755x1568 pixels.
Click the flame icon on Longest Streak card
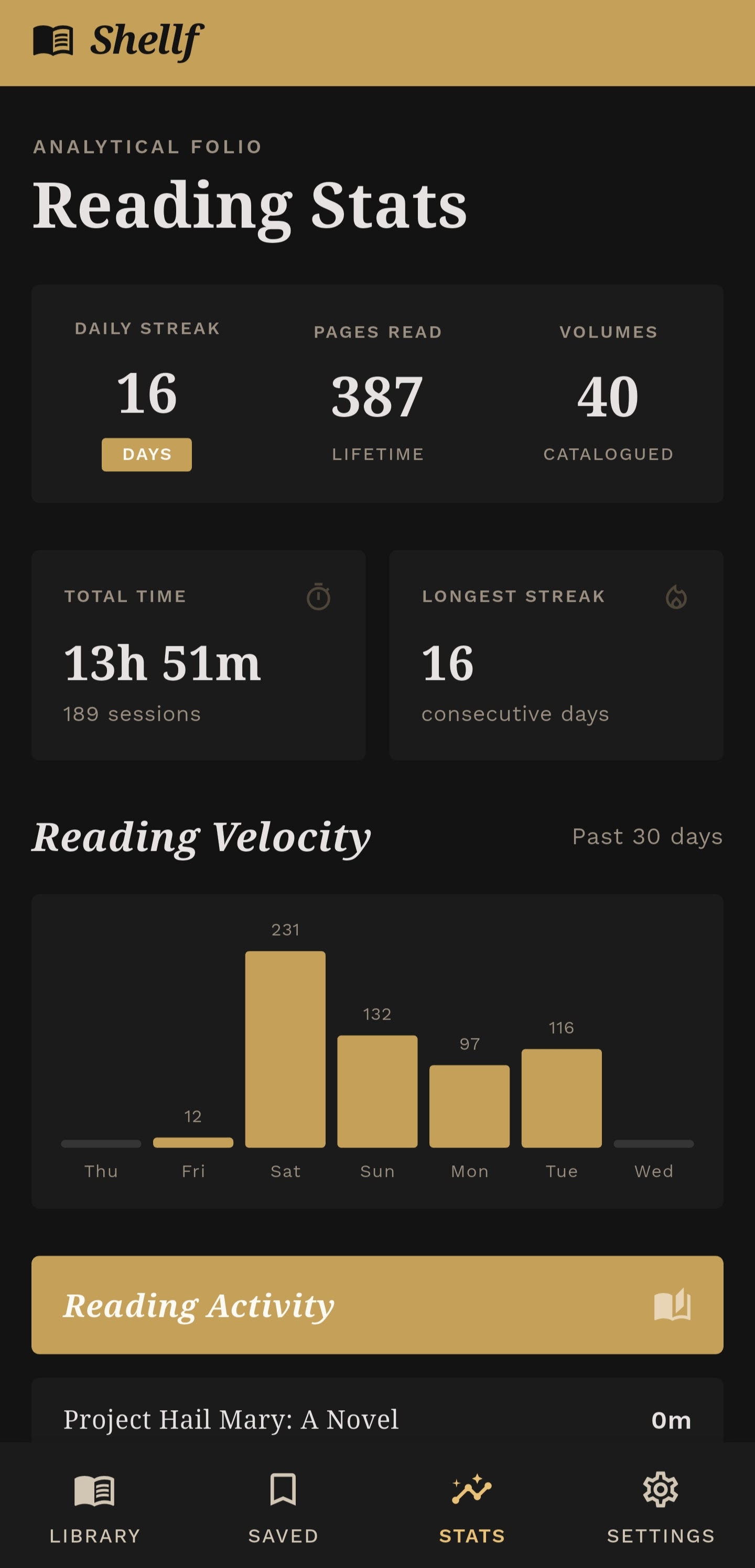click(x=678, y=597)
